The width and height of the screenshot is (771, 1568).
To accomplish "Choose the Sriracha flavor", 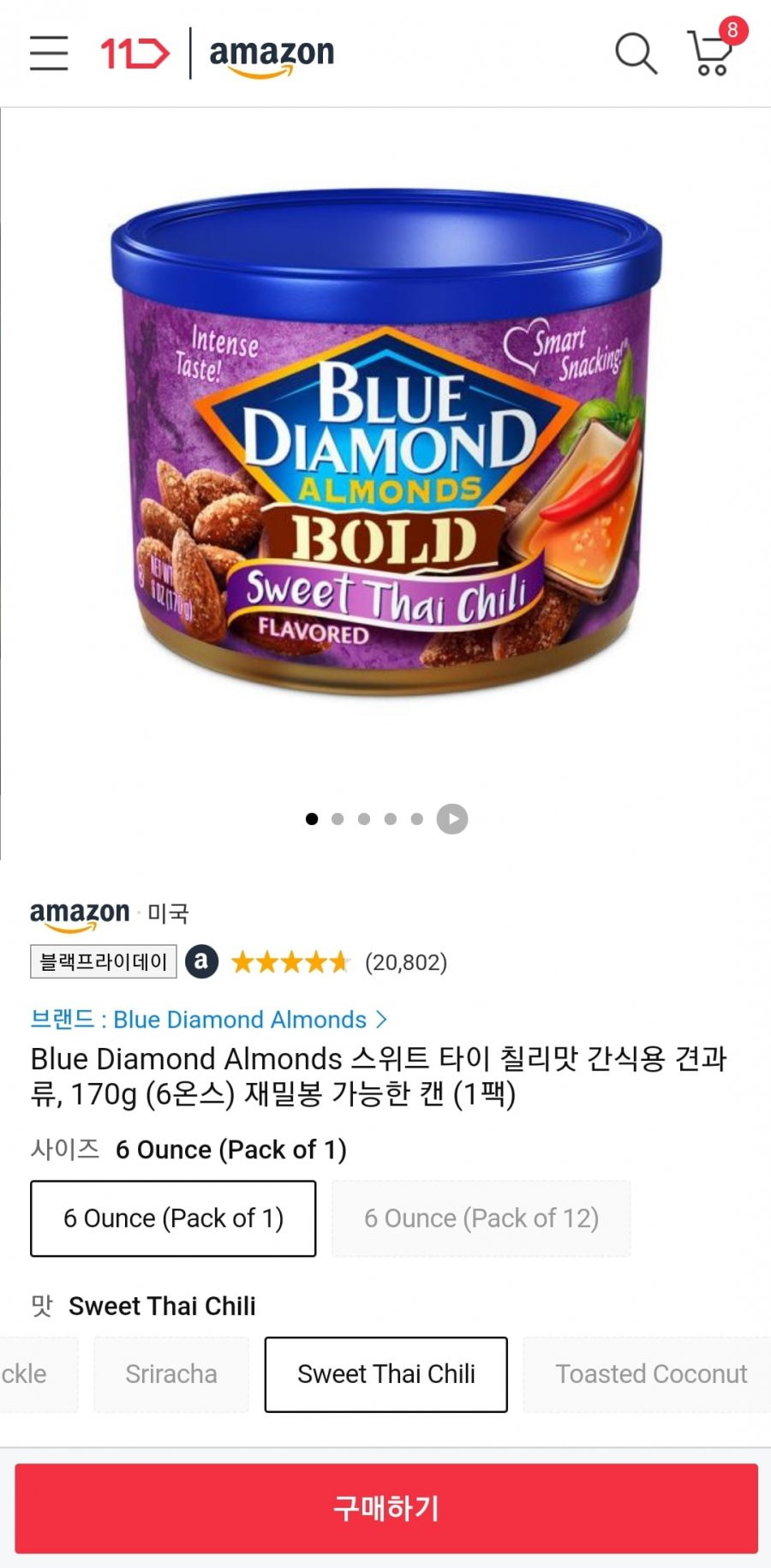I will click(x=171, y=1374).
